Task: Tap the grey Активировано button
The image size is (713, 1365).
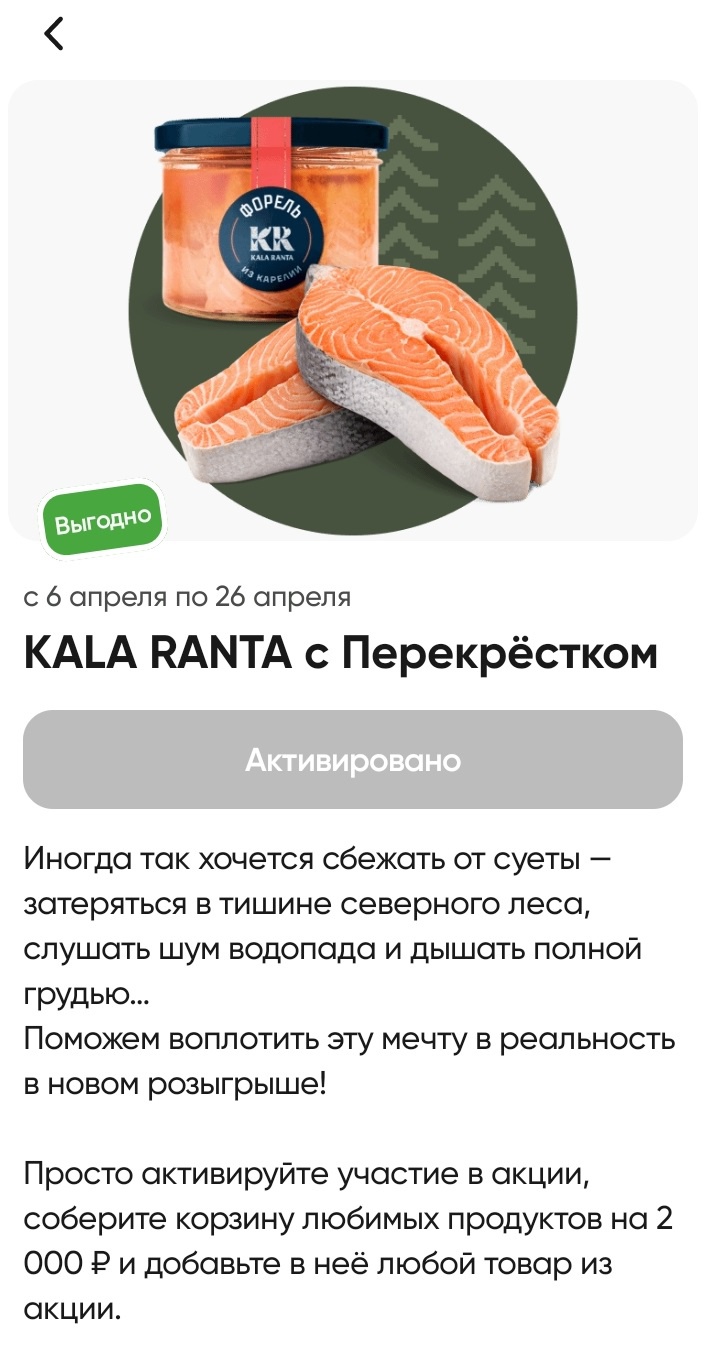Action: [353, 760]
